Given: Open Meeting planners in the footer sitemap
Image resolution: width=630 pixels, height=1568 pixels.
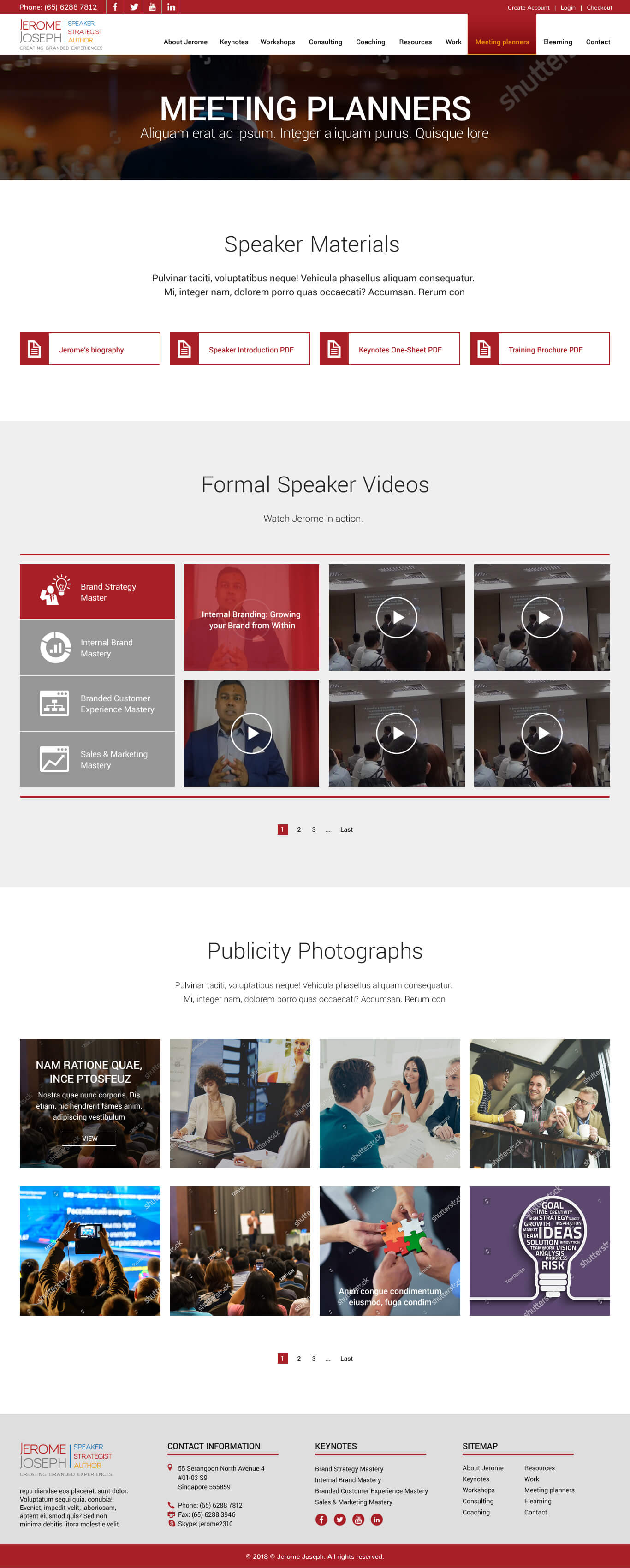Looking at the screenshot, I should pos(549,1490).
